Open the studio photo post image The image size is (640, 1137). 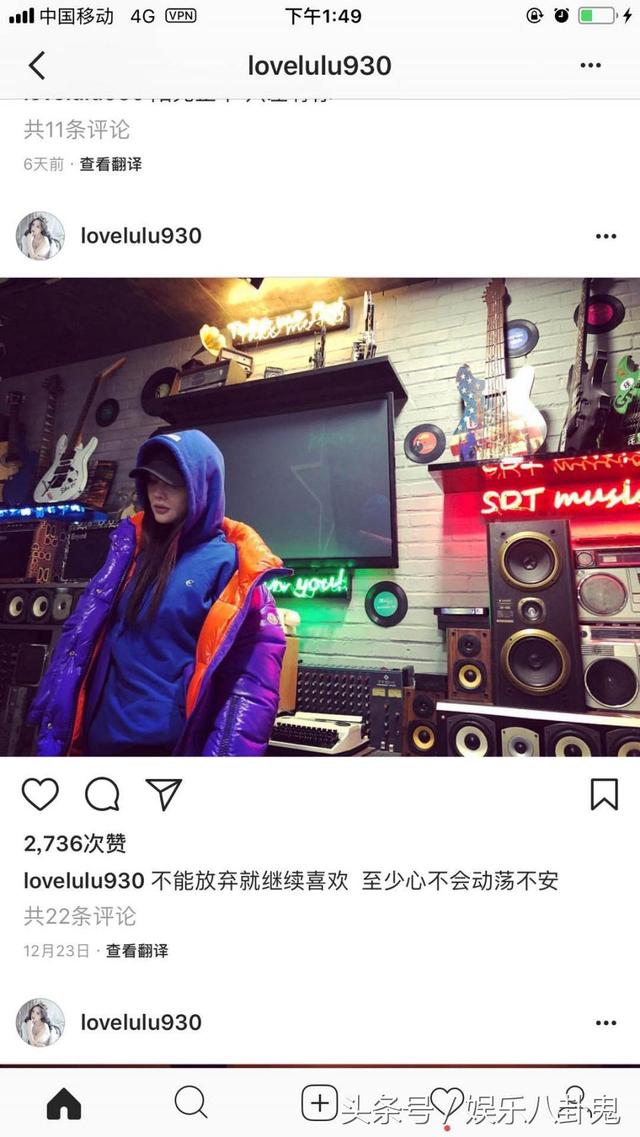pyautogui.click(x=320, y=516)
